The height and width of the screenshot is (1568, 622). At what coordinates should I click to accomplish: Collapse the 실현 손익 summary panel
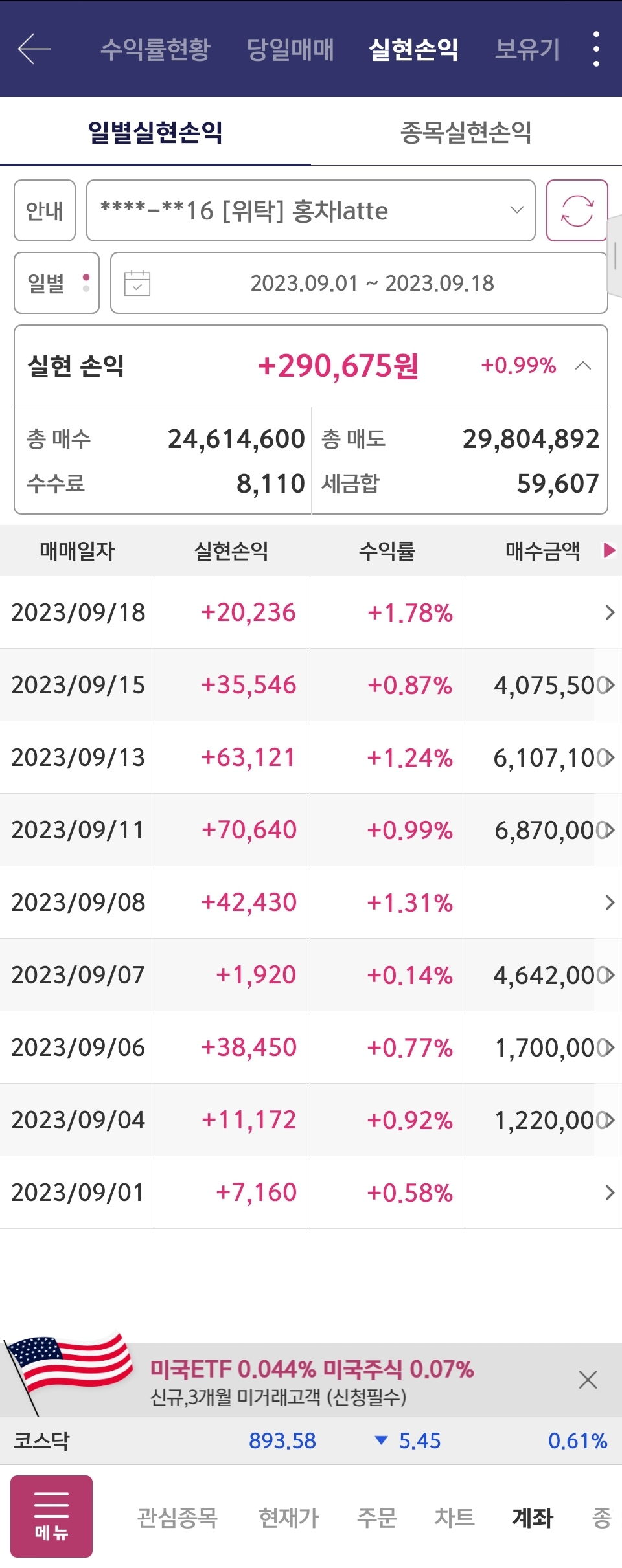click(x=583, y=366)
